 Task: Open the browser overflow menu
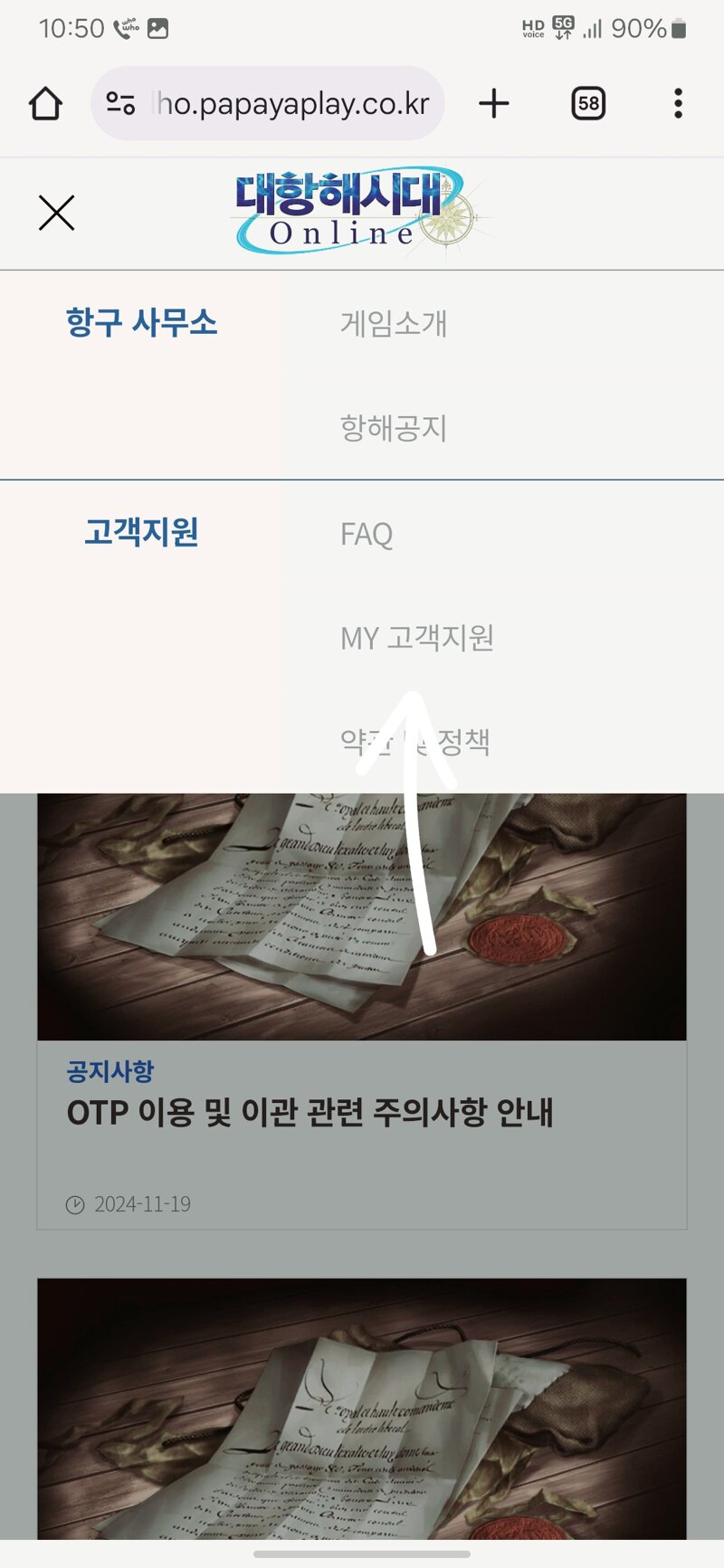pos(678,104)
